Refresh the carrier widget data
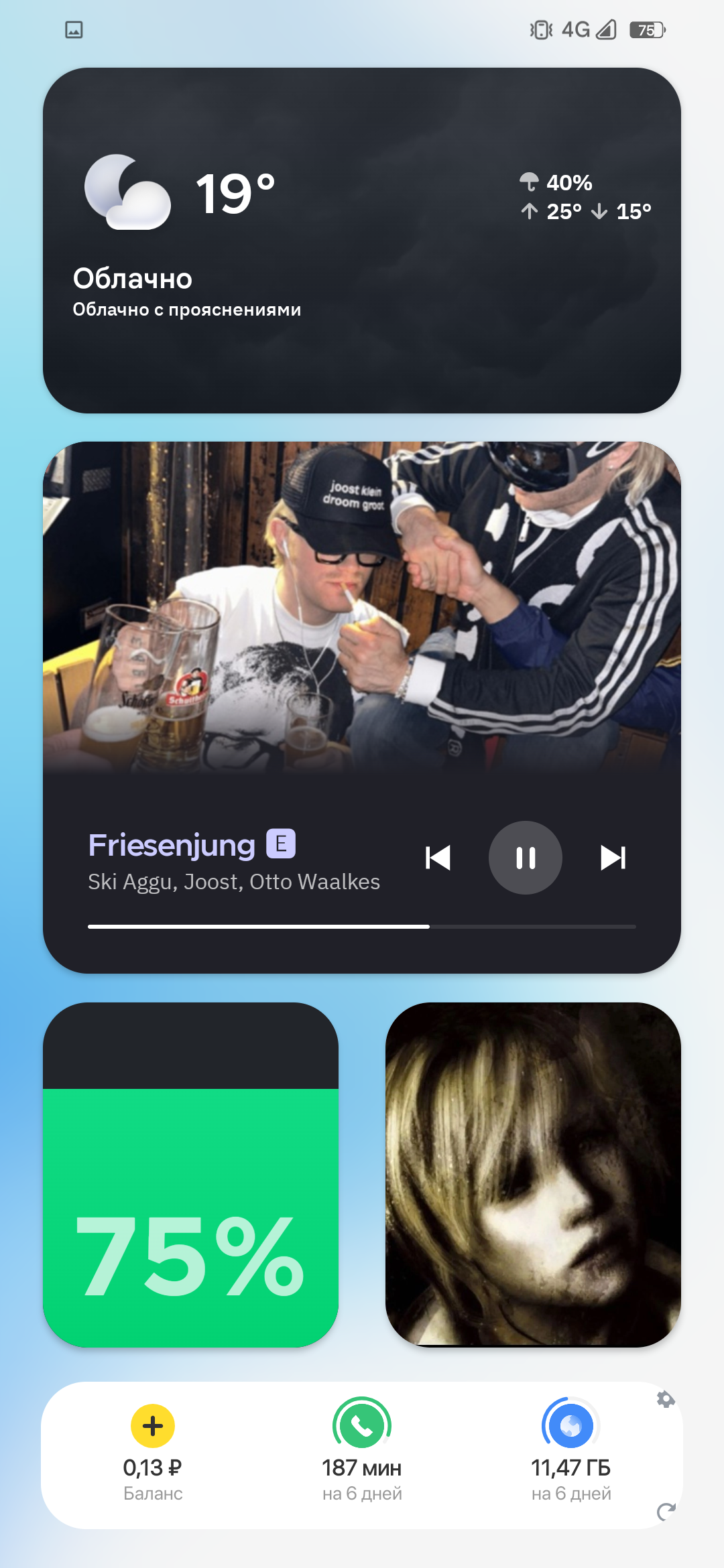 (x=666, y=1512)
